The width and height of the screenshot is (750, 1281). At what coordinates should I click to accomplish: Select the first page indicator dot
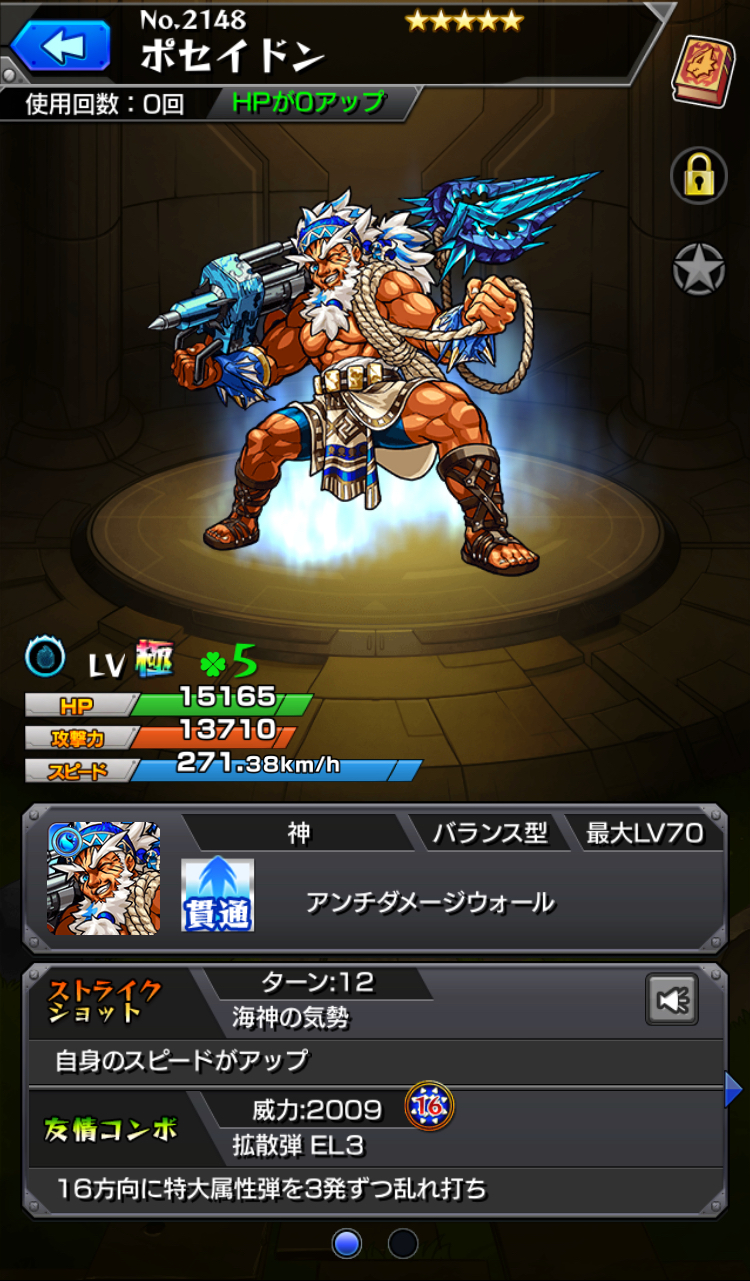point(347,1243)
